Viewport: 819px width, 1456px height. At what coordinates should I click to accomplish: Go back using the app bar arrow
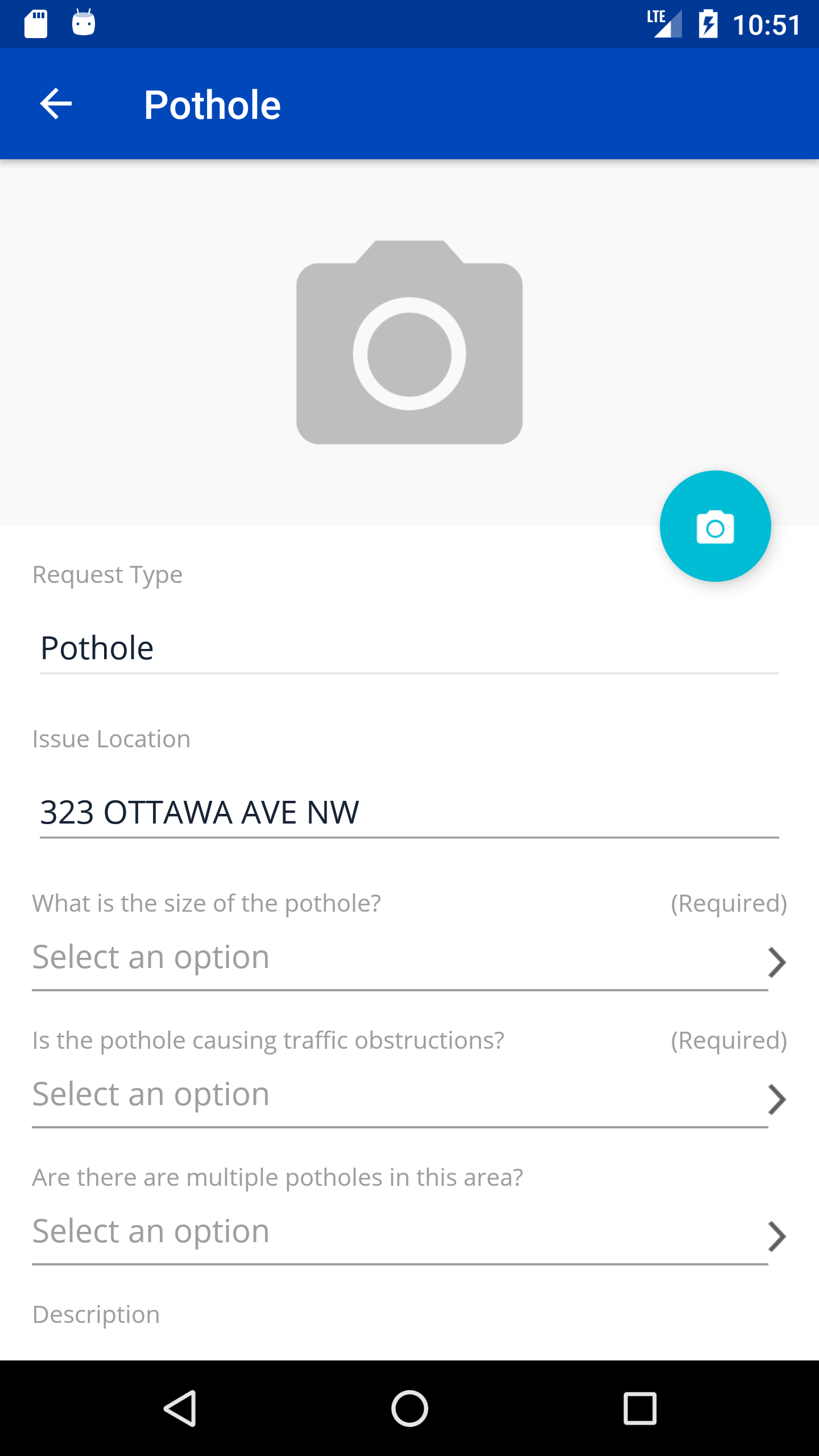[56, 104]
